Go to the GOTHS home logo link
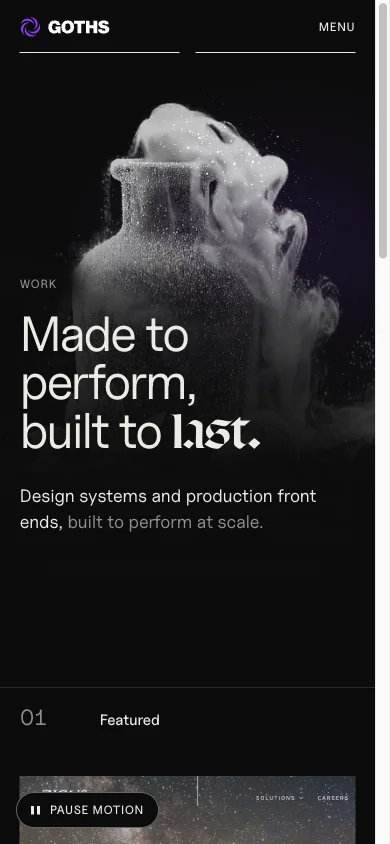This screenshot has height=844, width=390. [65, 27]
